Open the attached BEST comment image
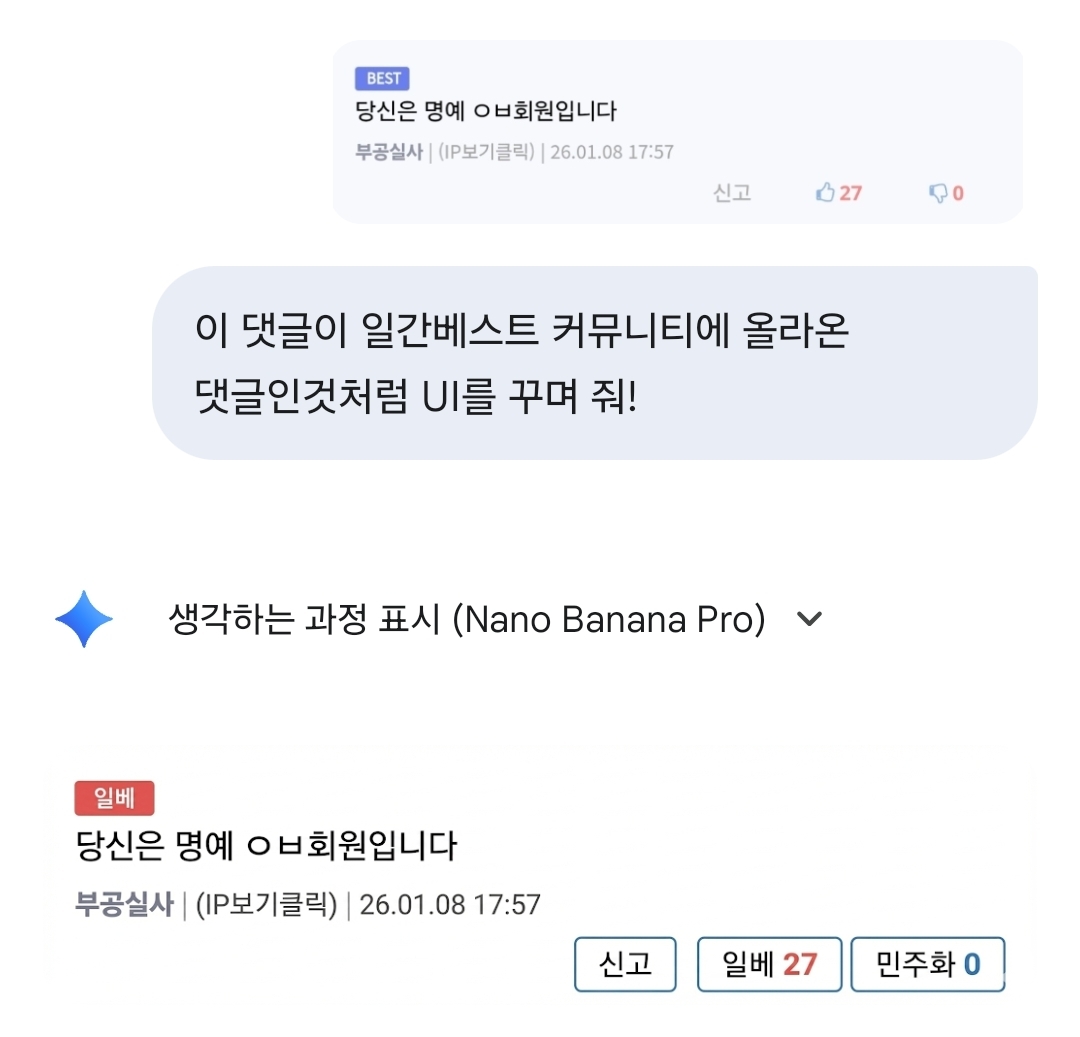The height and width of the screenshot is (1037, 1080). tap(677, 132)
